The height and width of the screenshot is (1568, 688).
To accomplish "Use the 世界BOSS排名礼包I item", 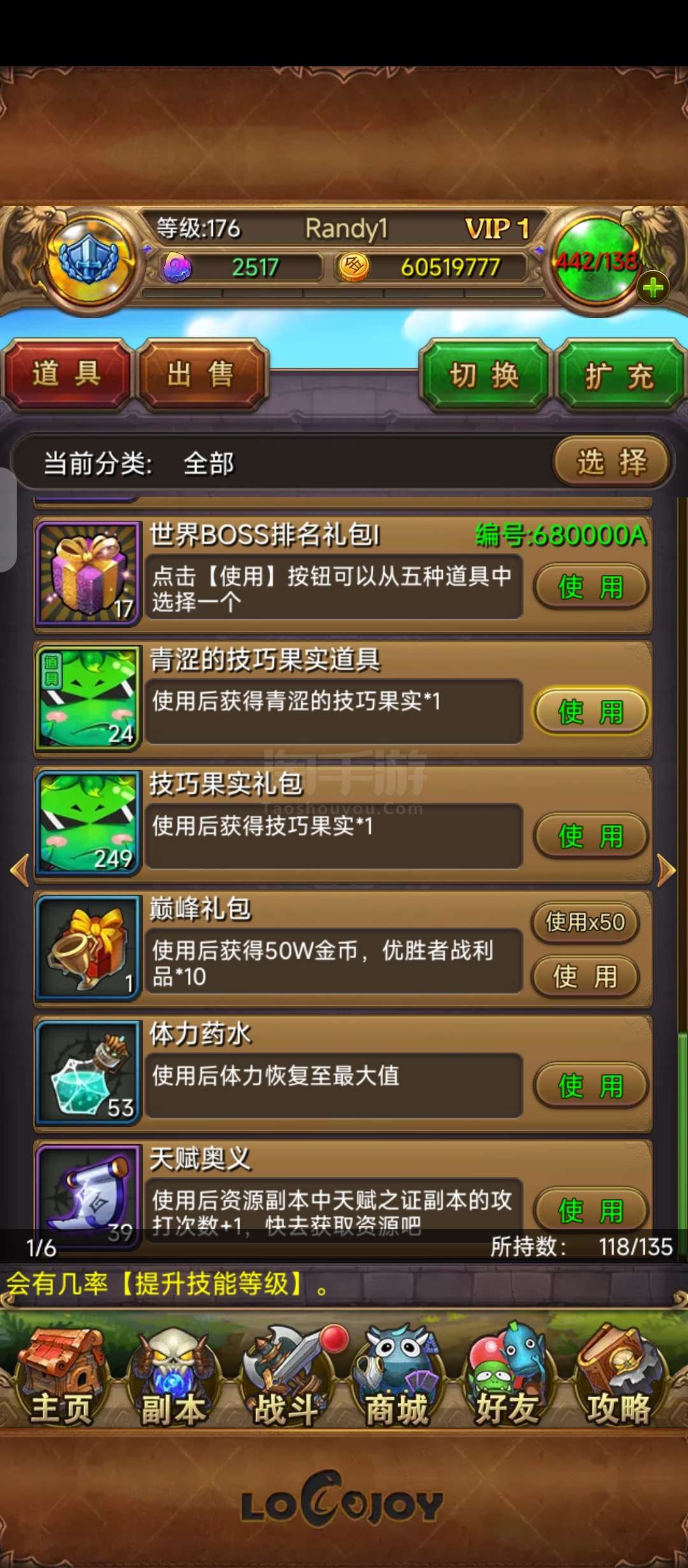I will [x=591, y=586].
